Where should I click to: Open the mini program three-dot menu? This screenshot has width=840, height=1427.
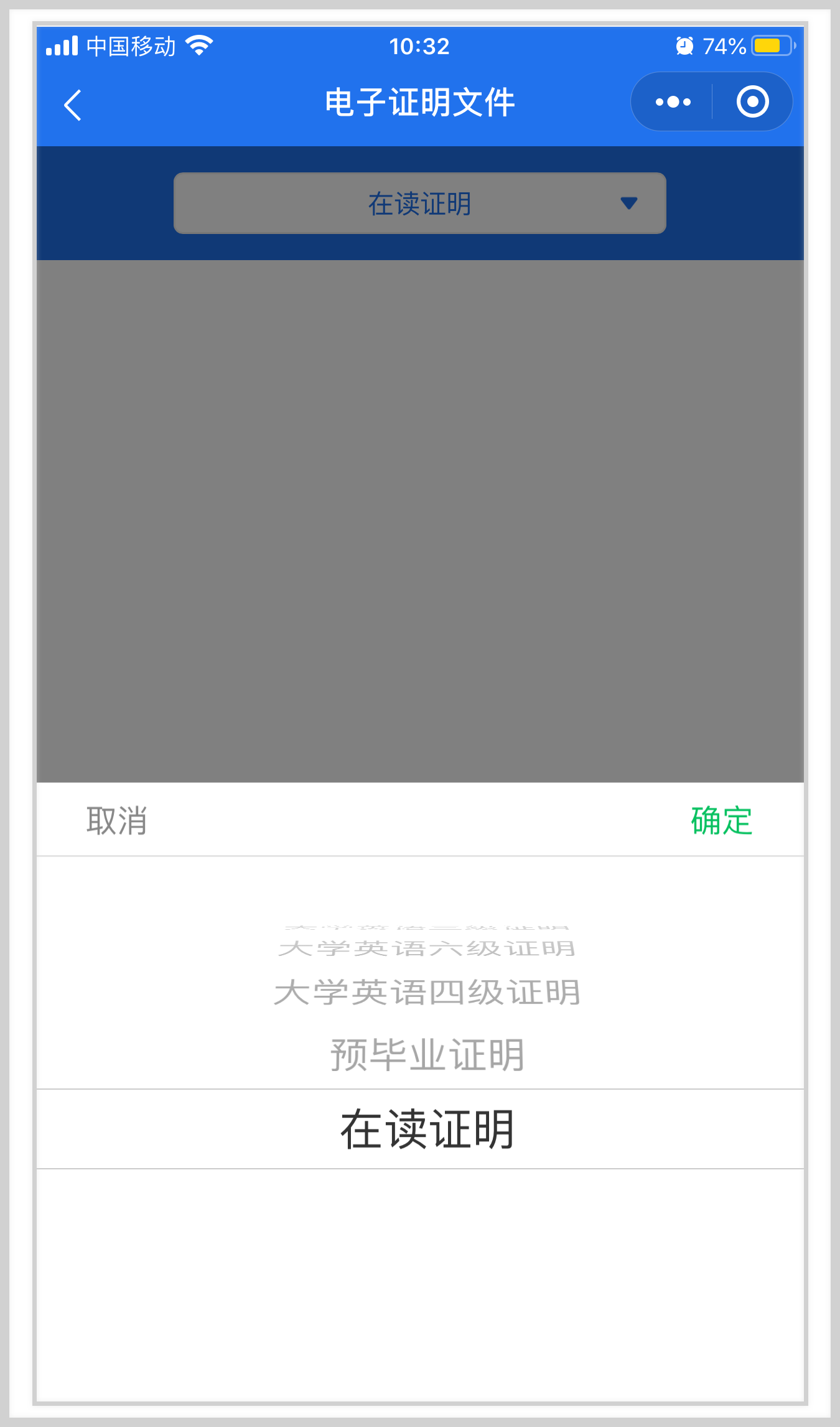tap(673, 102)
